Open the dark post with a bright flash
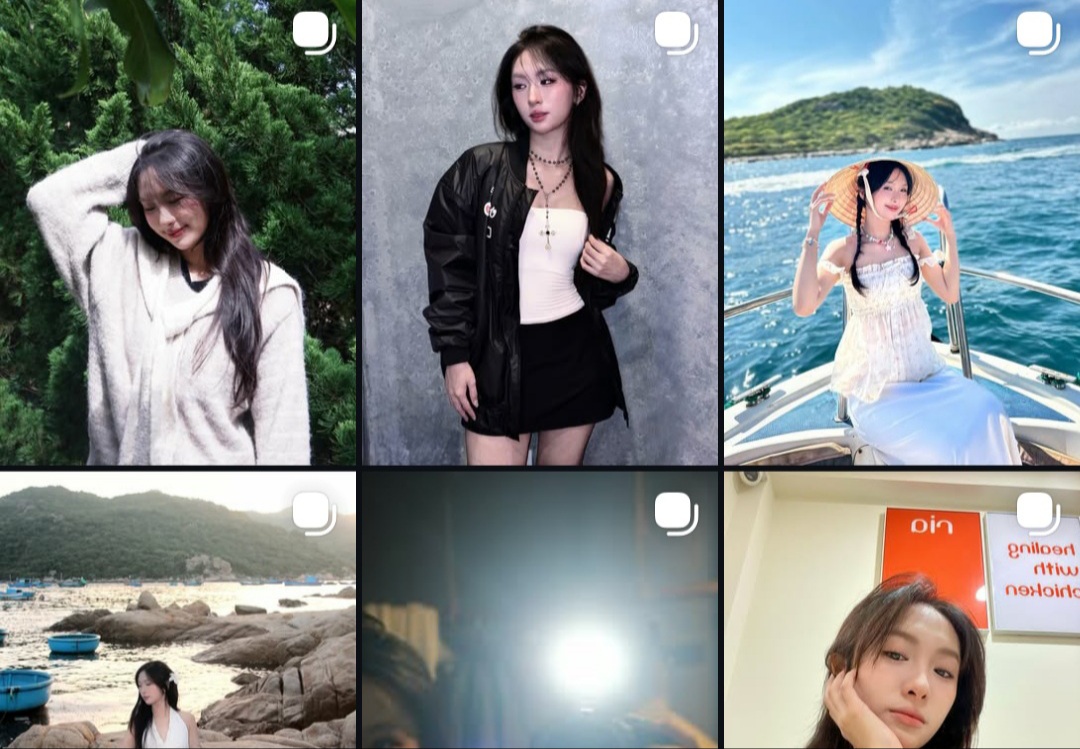The image size is (1080, 749). click(540, 610)
